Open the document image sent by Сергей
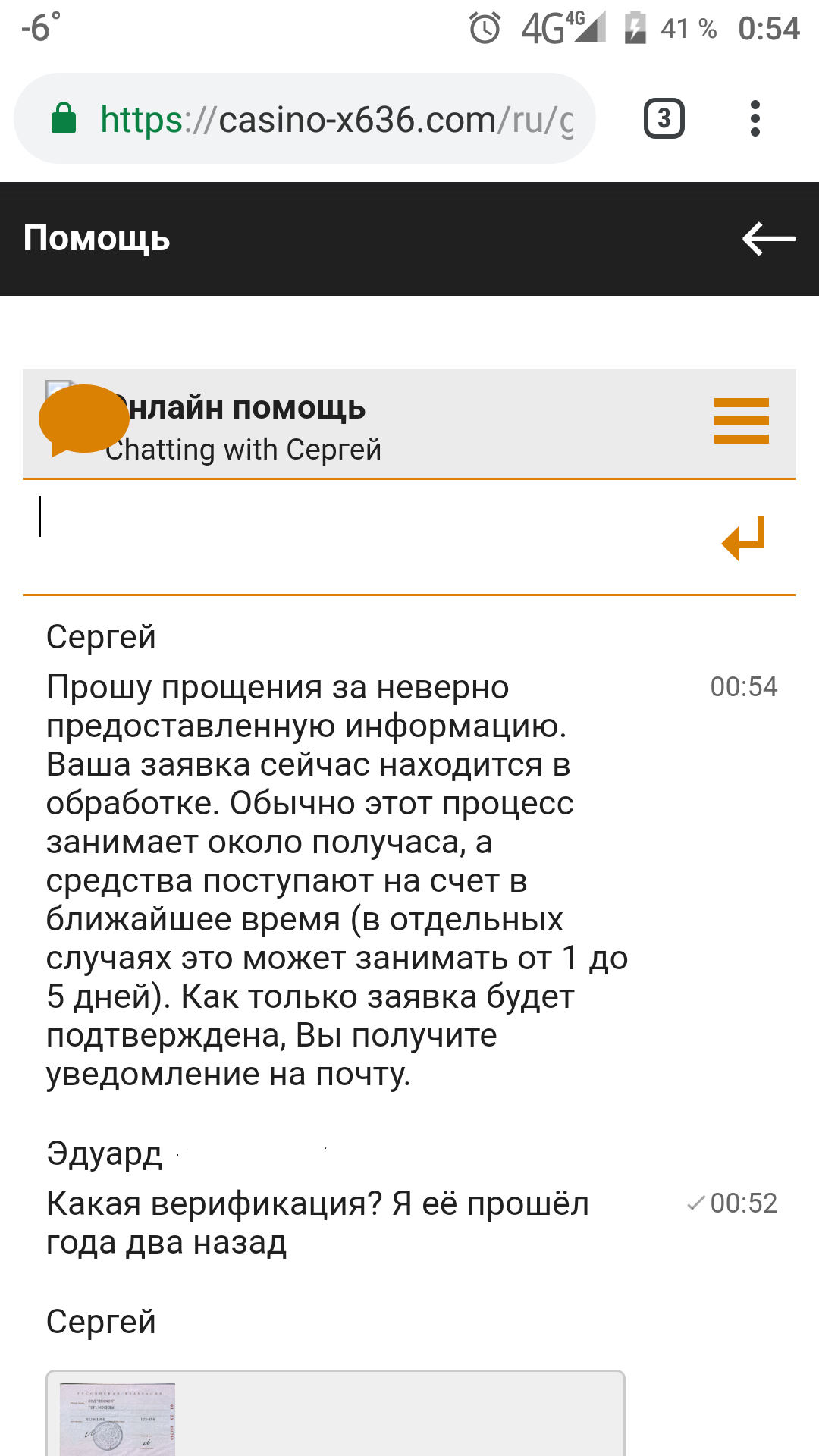The width and height of the screenshot is (819, 1456). click(x=118, y=1418)
